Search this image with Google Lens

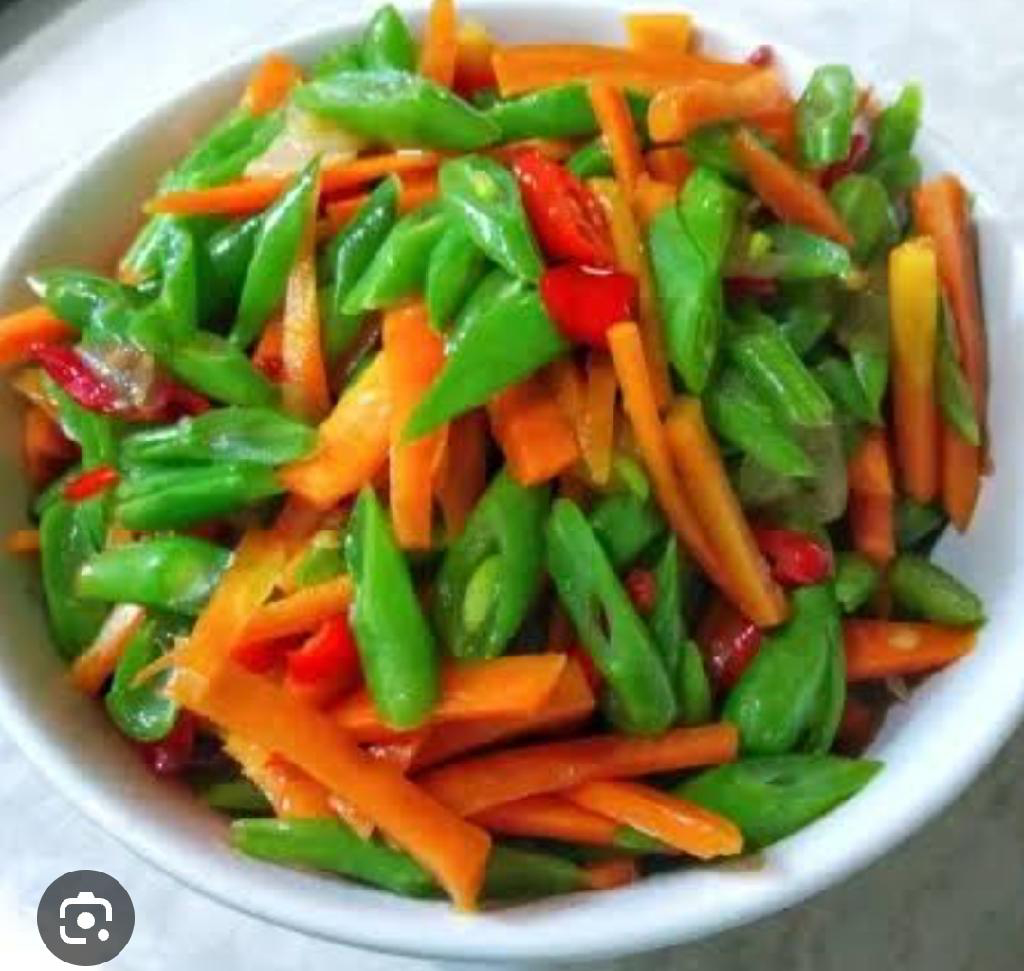[x=85, y=917]
